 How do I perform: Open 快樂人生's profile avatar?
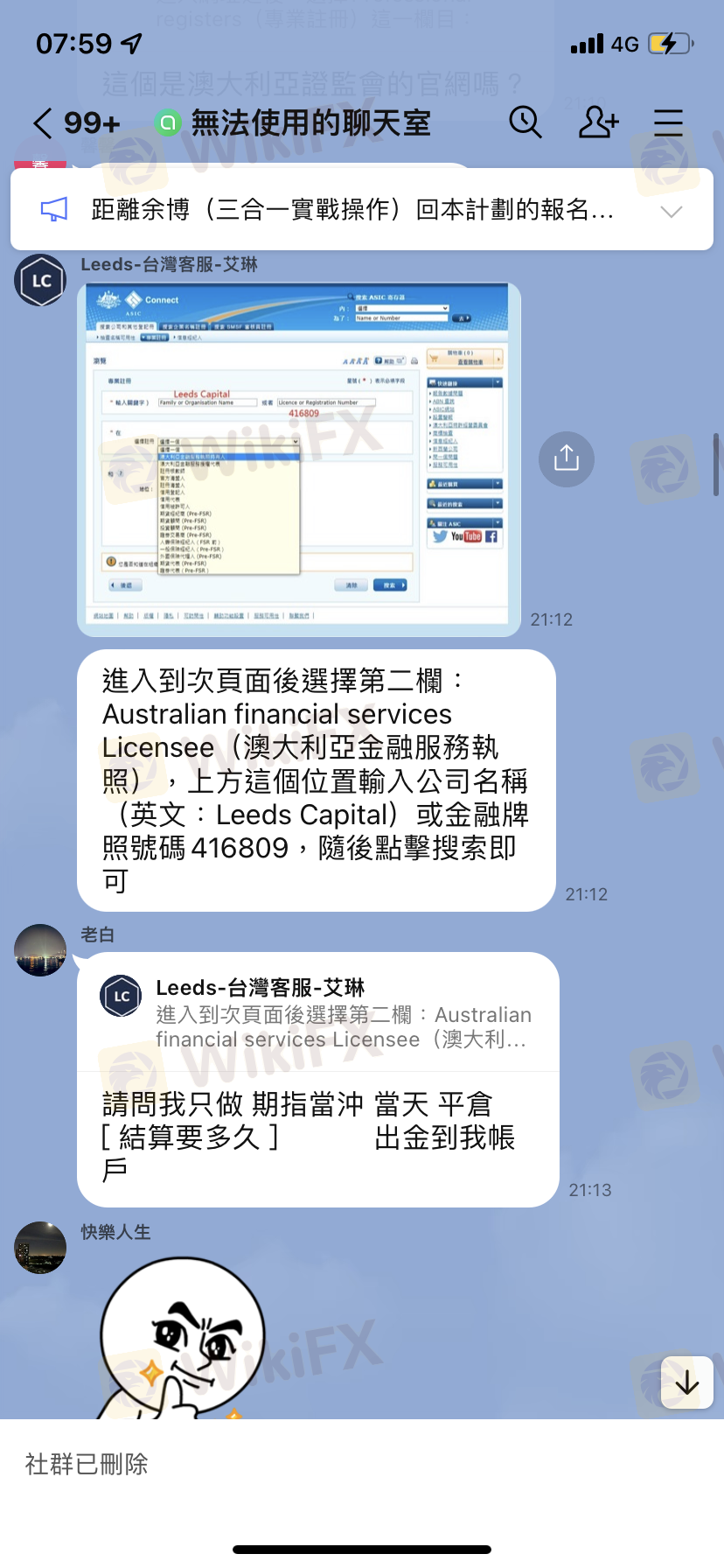40,1248
